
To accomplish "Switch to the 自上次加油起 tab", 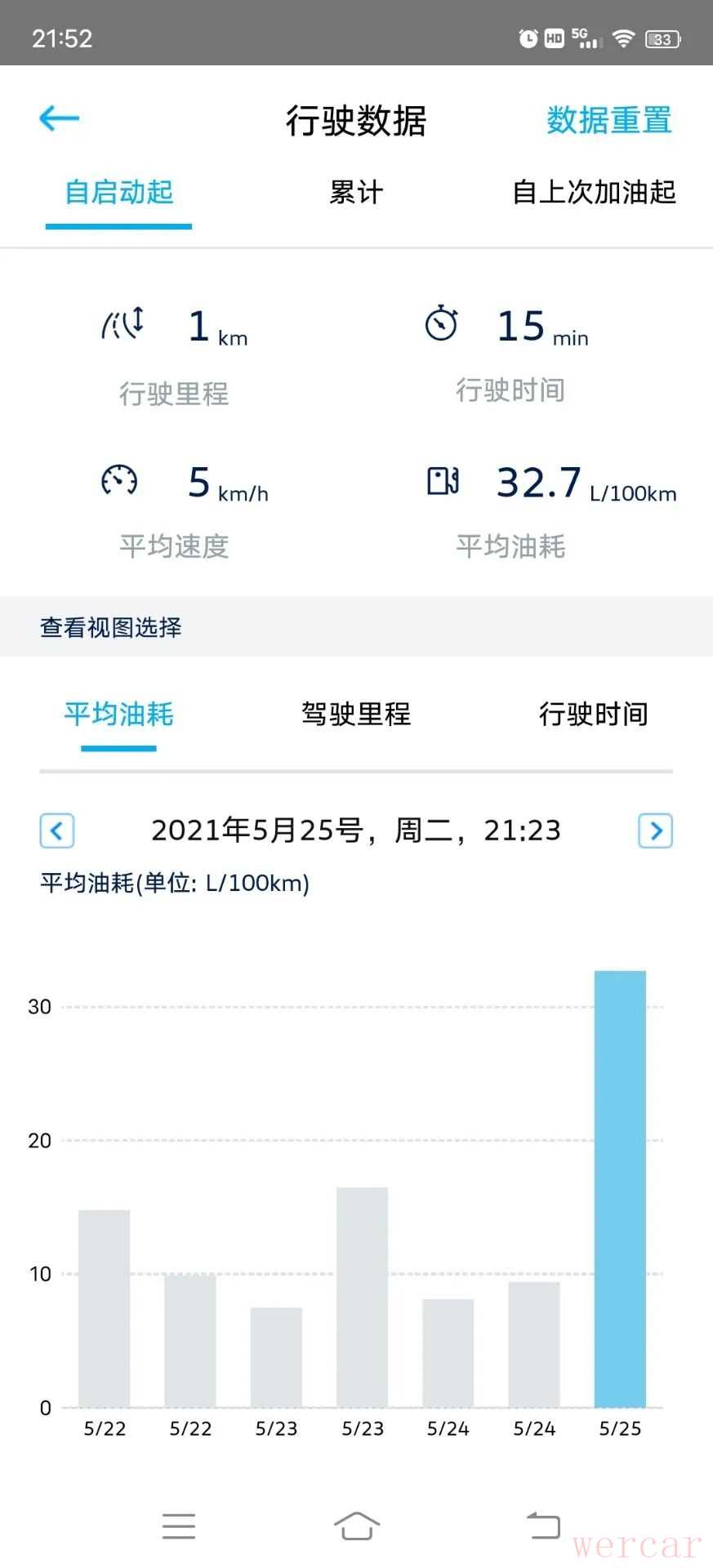I will (594, 193).
